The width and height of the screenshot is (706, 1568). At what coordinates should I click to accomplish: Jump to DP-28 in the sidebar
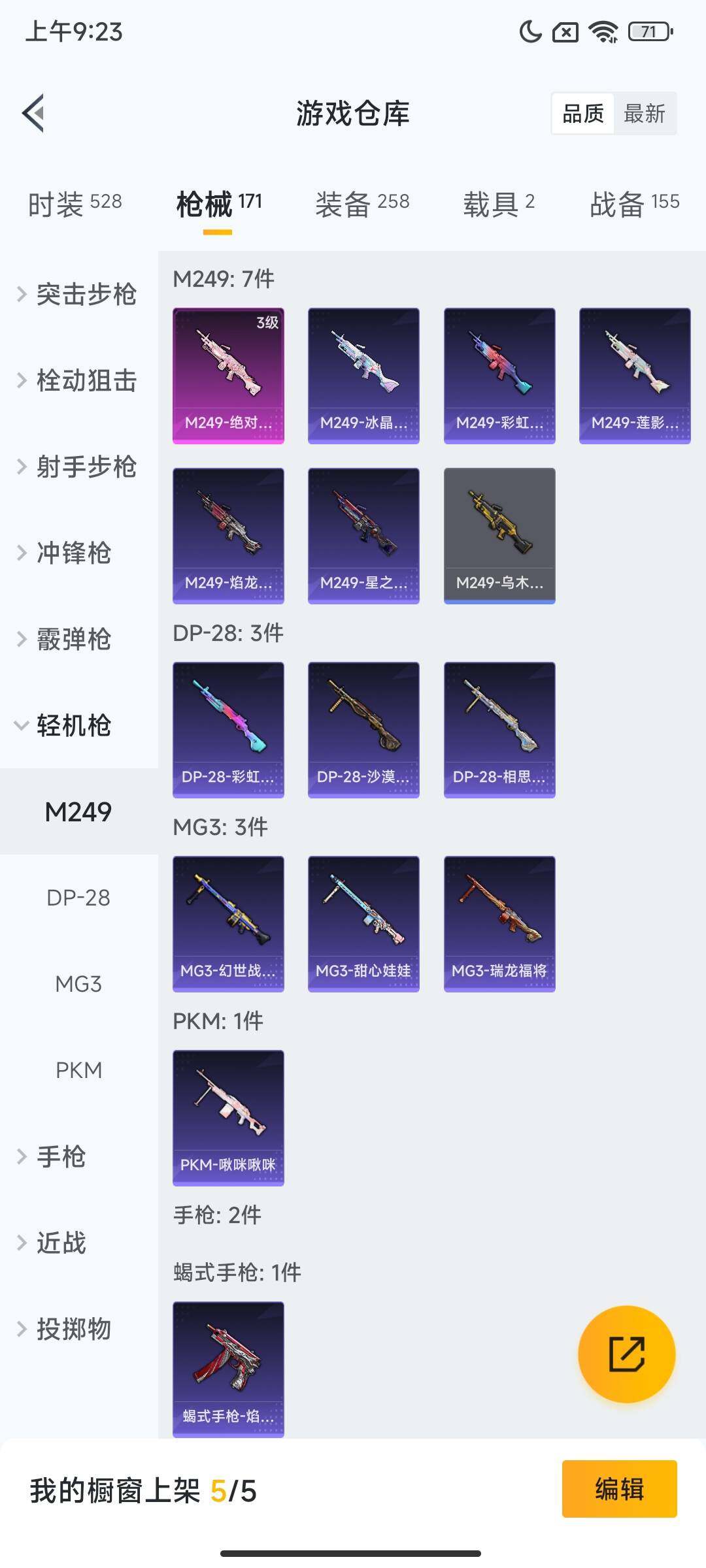point(78,898)
